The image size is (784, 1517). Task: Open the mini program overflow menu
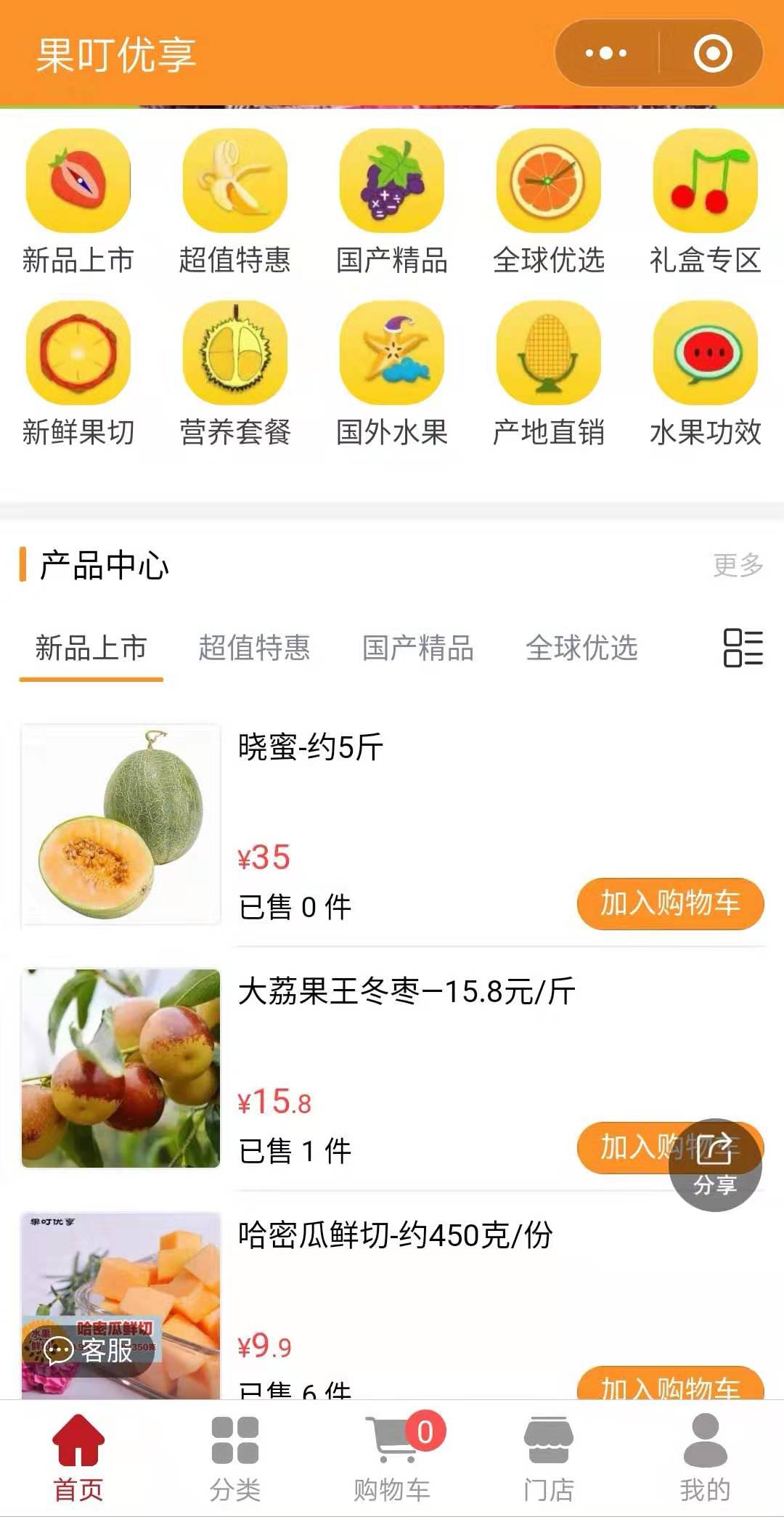pos(606,53)
